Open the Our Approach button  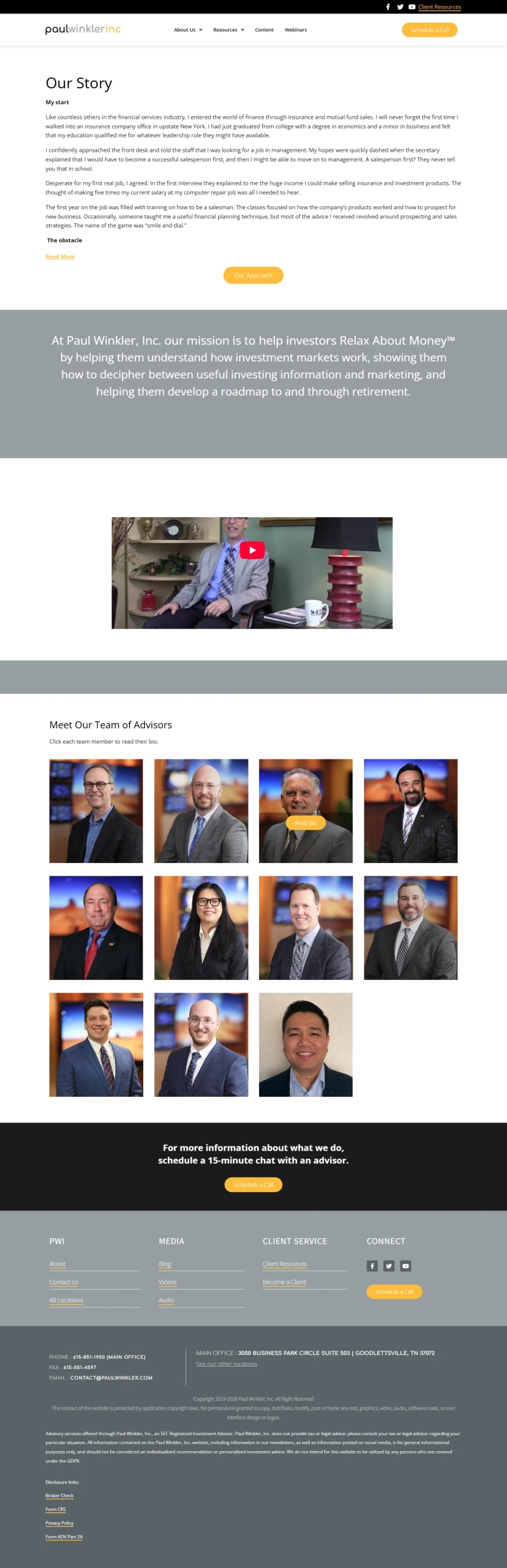[x=253, y=275]
